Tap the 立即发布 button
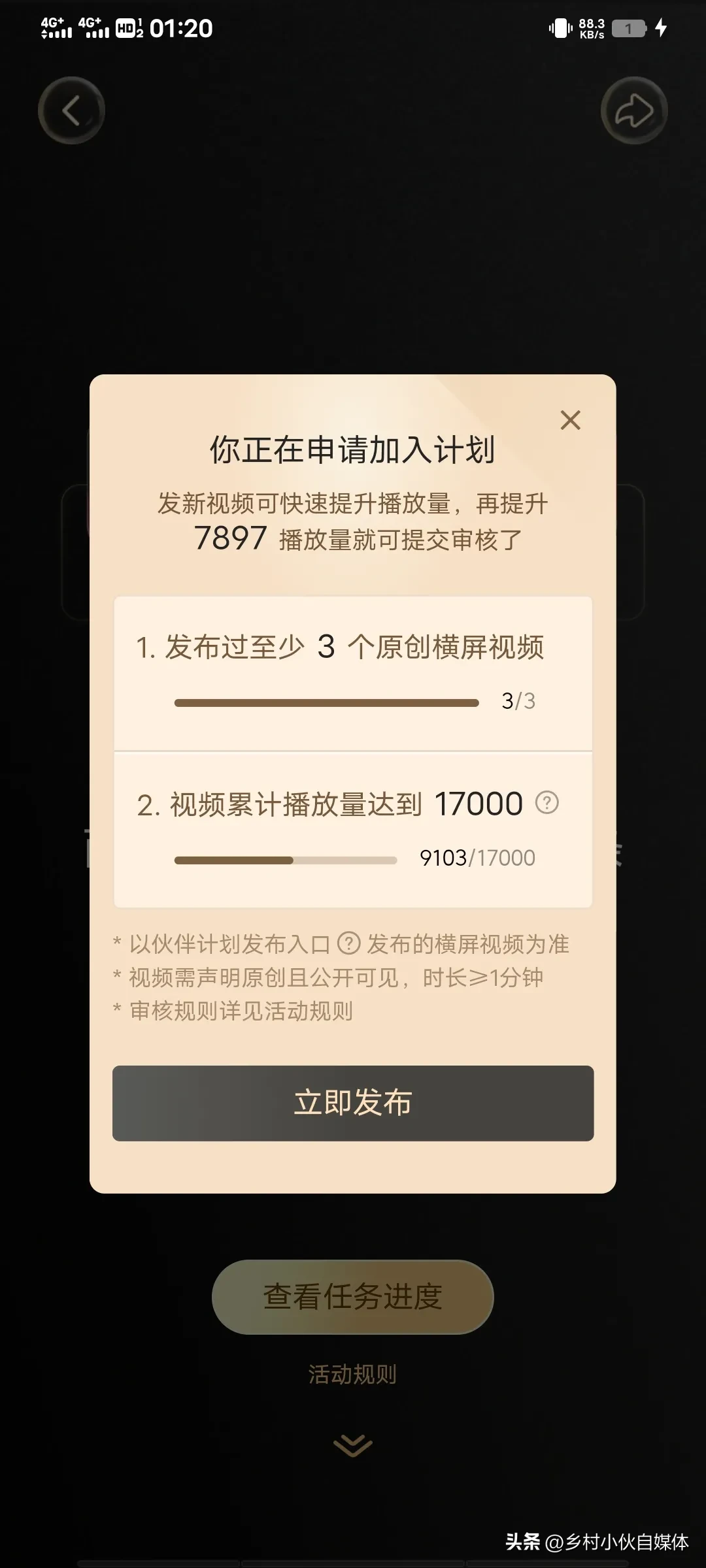 (353, 1103)
